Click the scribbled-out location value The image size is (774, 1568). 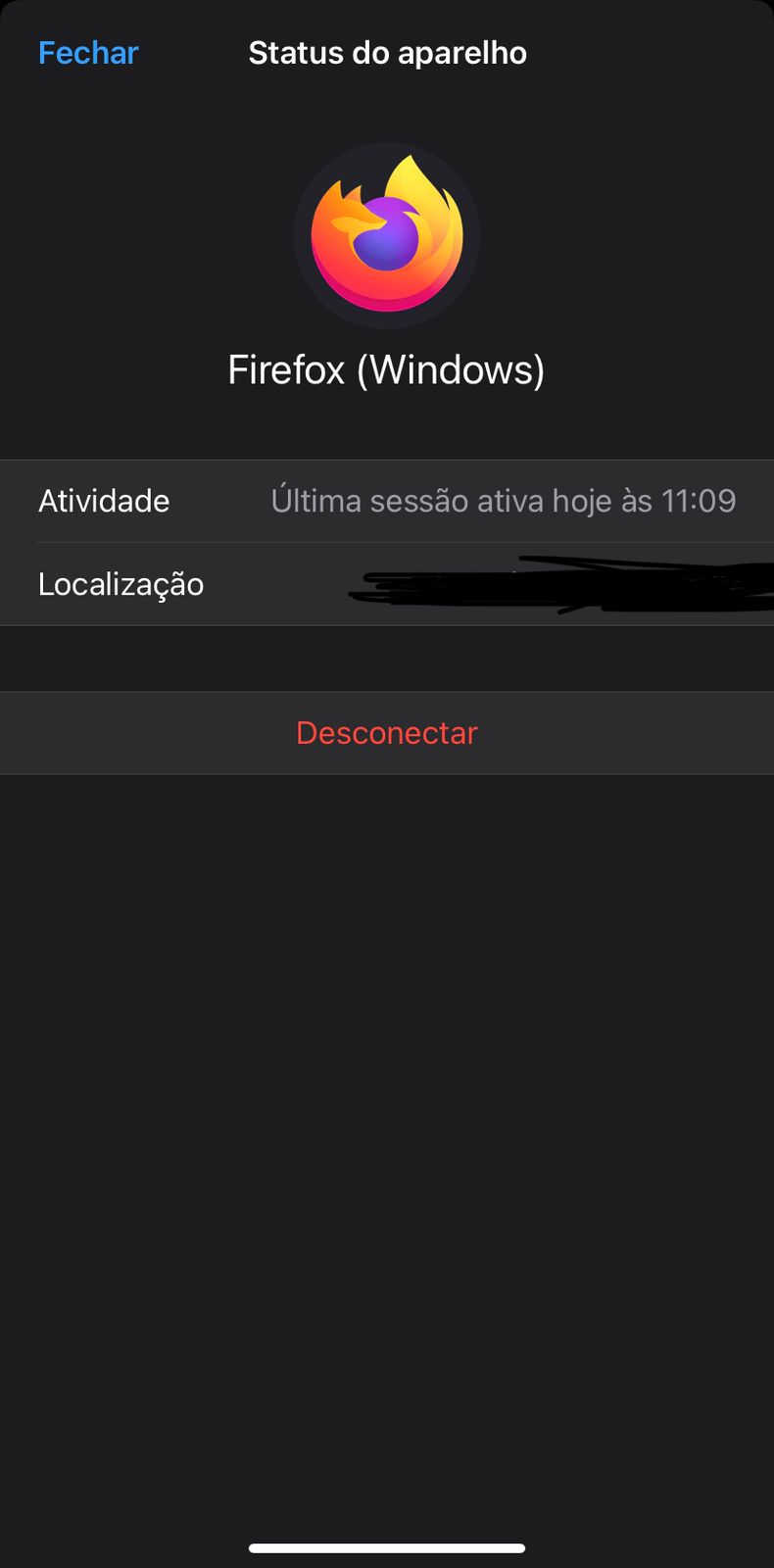tap(558, 582)
